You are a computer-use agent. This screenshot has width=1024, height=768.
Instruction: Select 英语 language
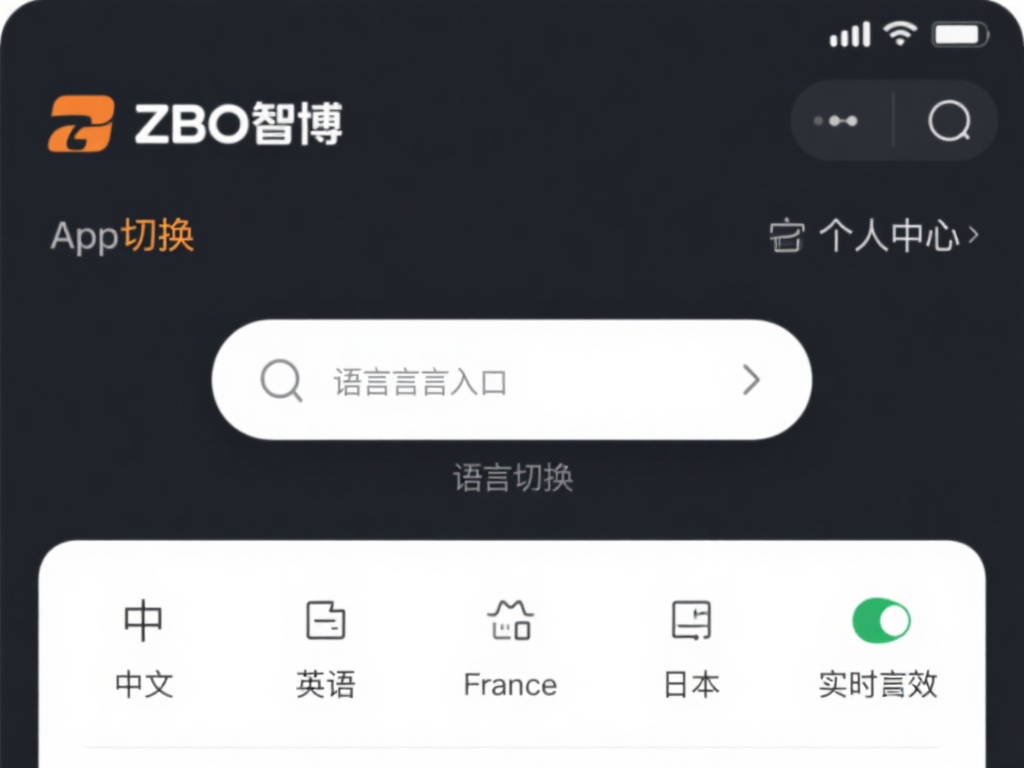[x=325, y=648]
